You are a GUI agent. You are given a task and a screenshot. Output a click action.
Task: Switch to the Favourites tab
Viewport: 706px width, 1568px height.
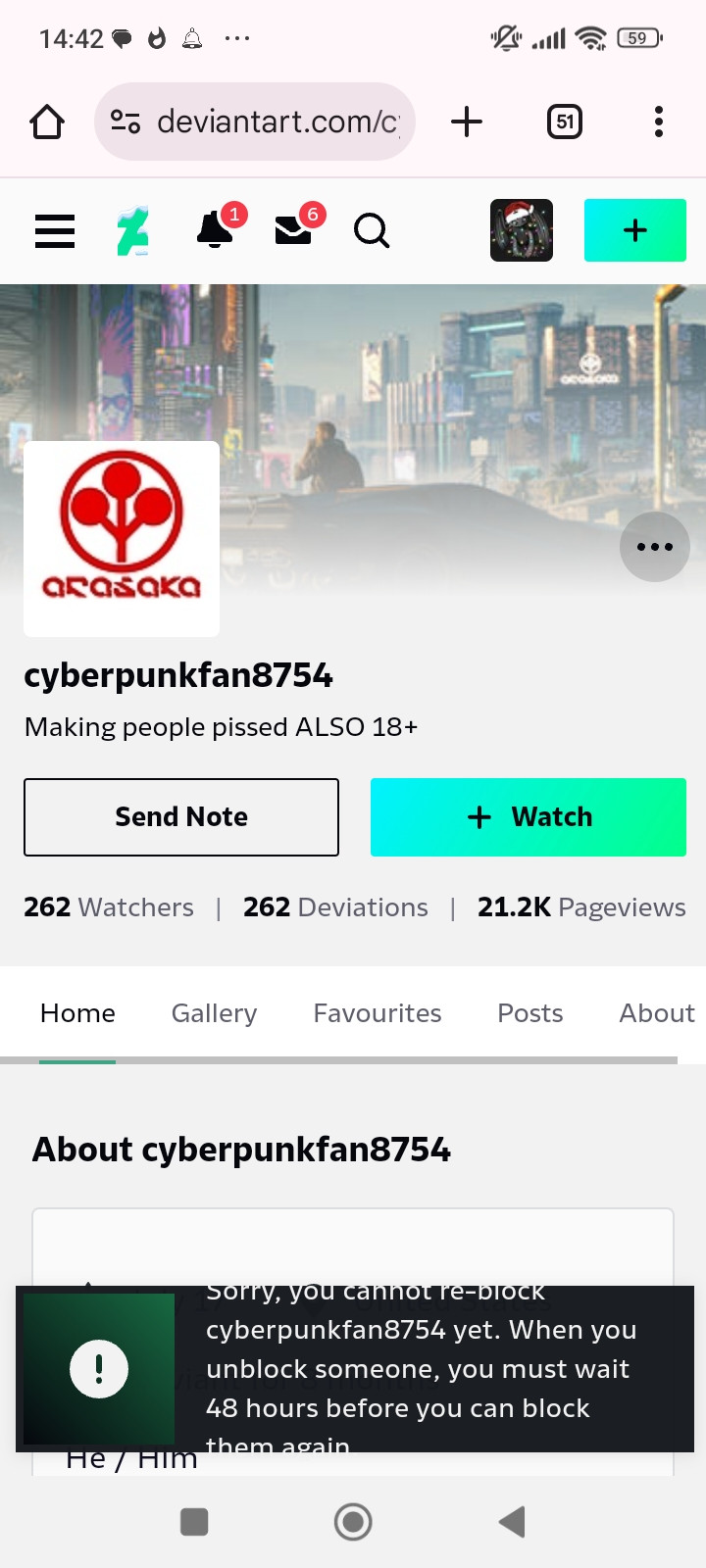coord(377,1013)
